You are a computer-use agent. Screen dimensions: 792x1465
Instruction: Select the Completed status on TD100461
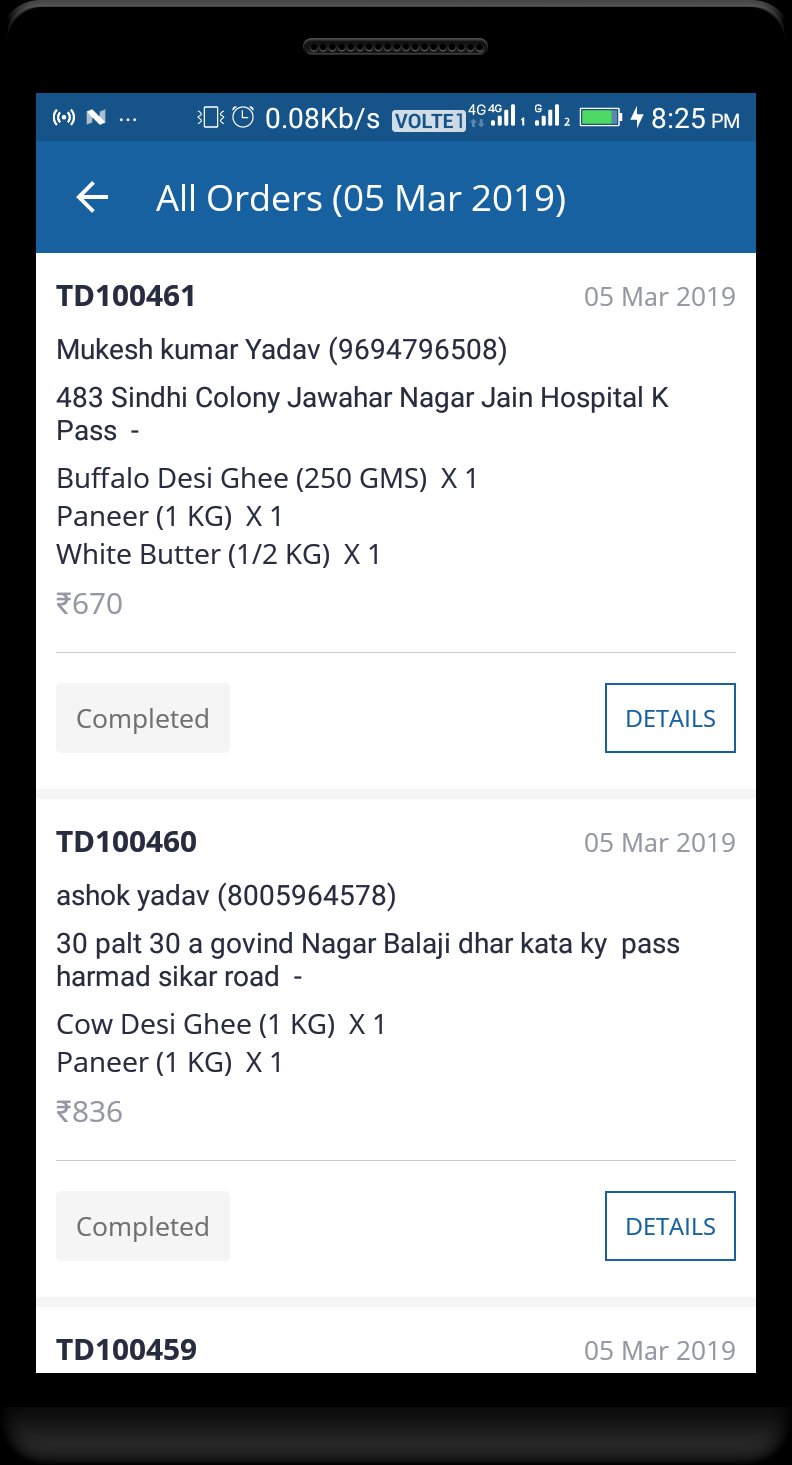[x=142, y=717]
